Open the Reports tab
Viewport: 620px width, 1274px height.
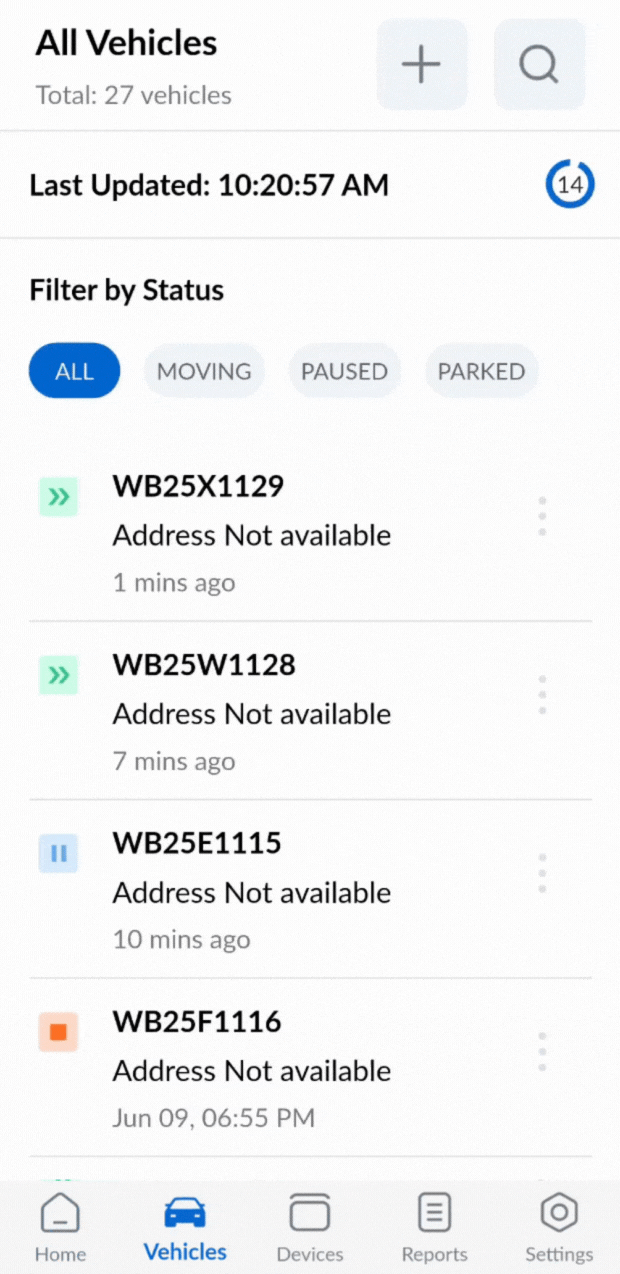[x=434, y=1228]
